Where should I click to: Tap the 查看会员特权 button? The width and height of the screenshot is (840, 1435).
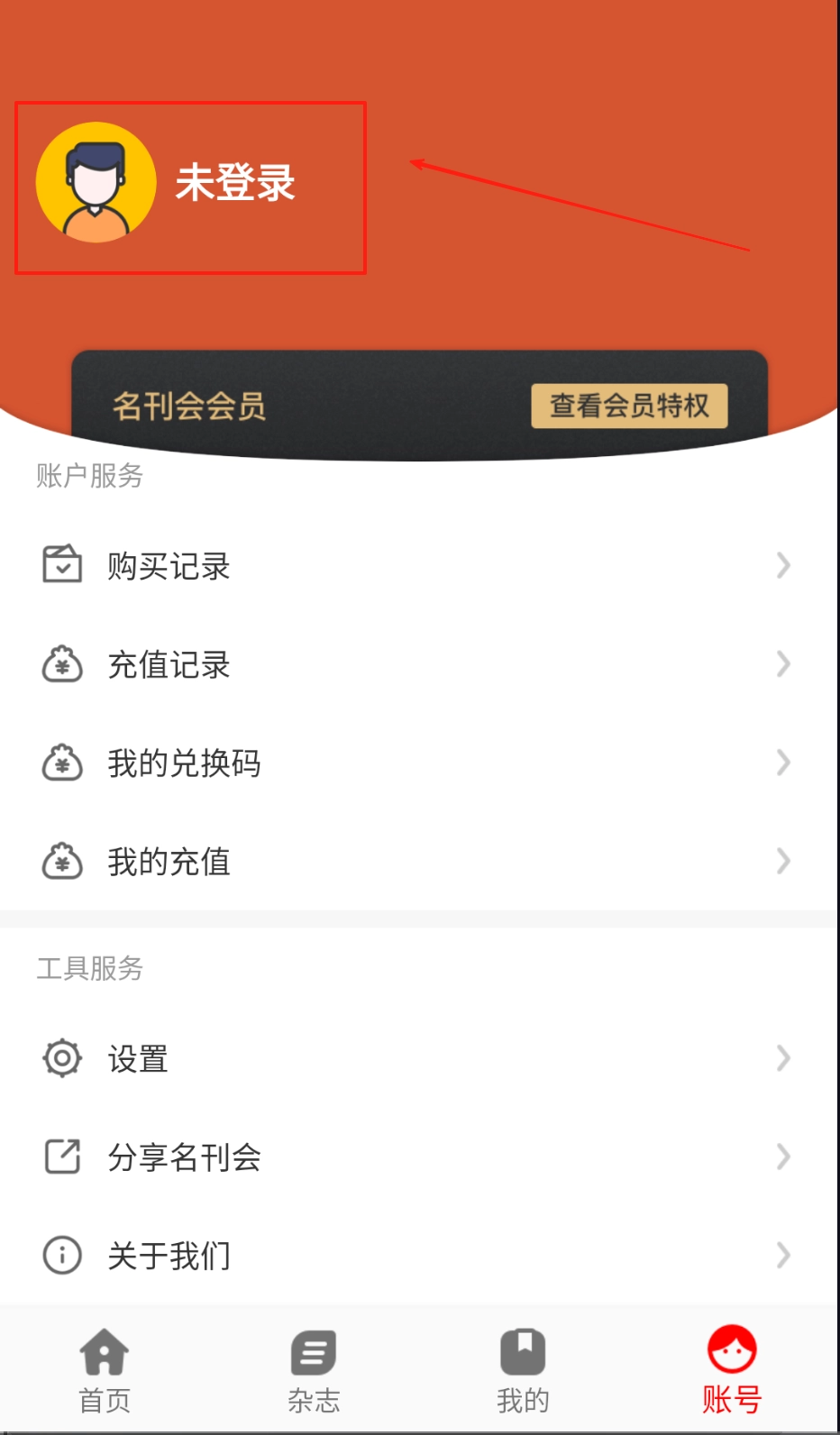[630, 407]
